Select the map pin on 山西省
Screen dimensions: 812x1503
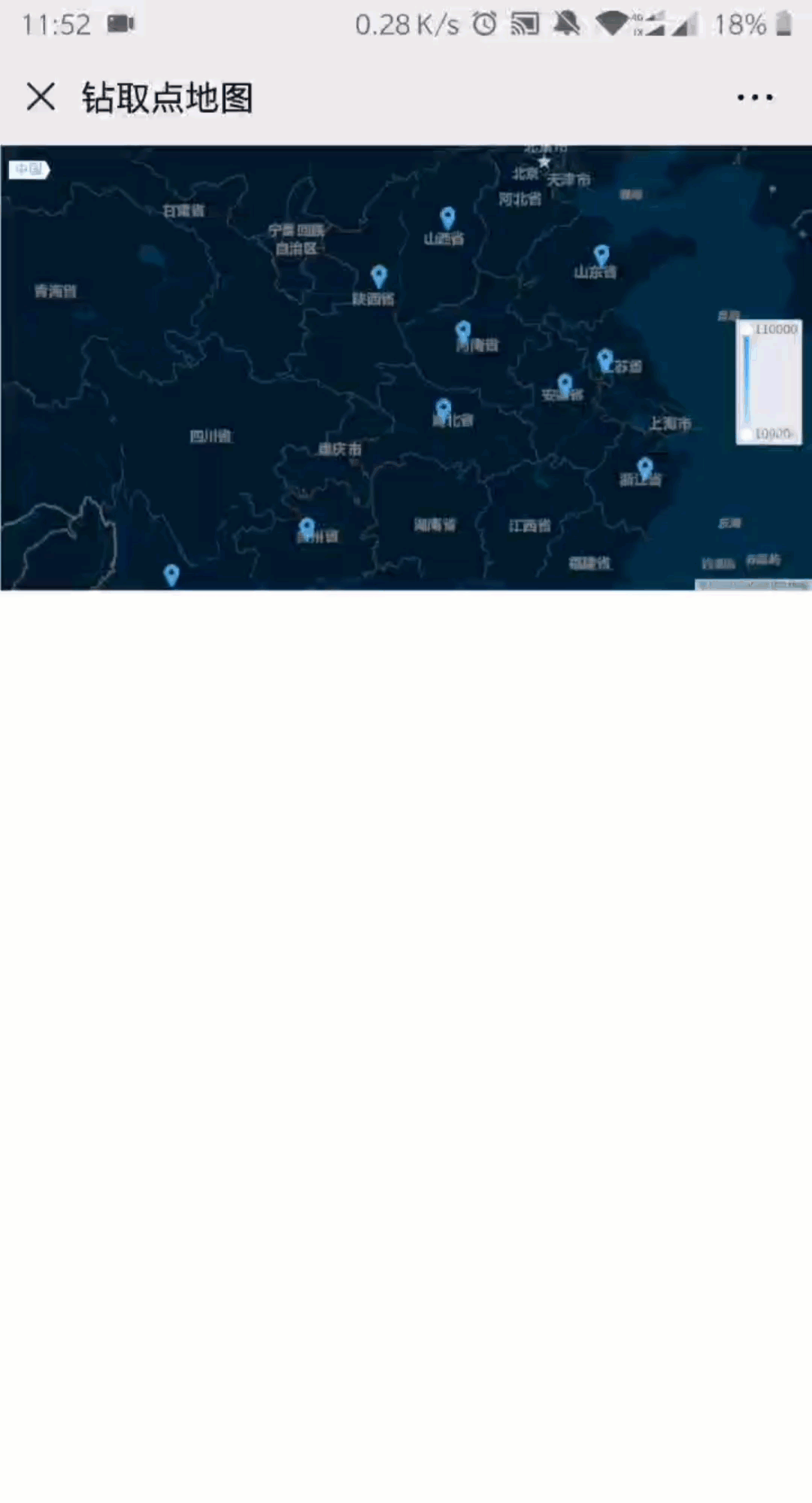coord(447,217)
